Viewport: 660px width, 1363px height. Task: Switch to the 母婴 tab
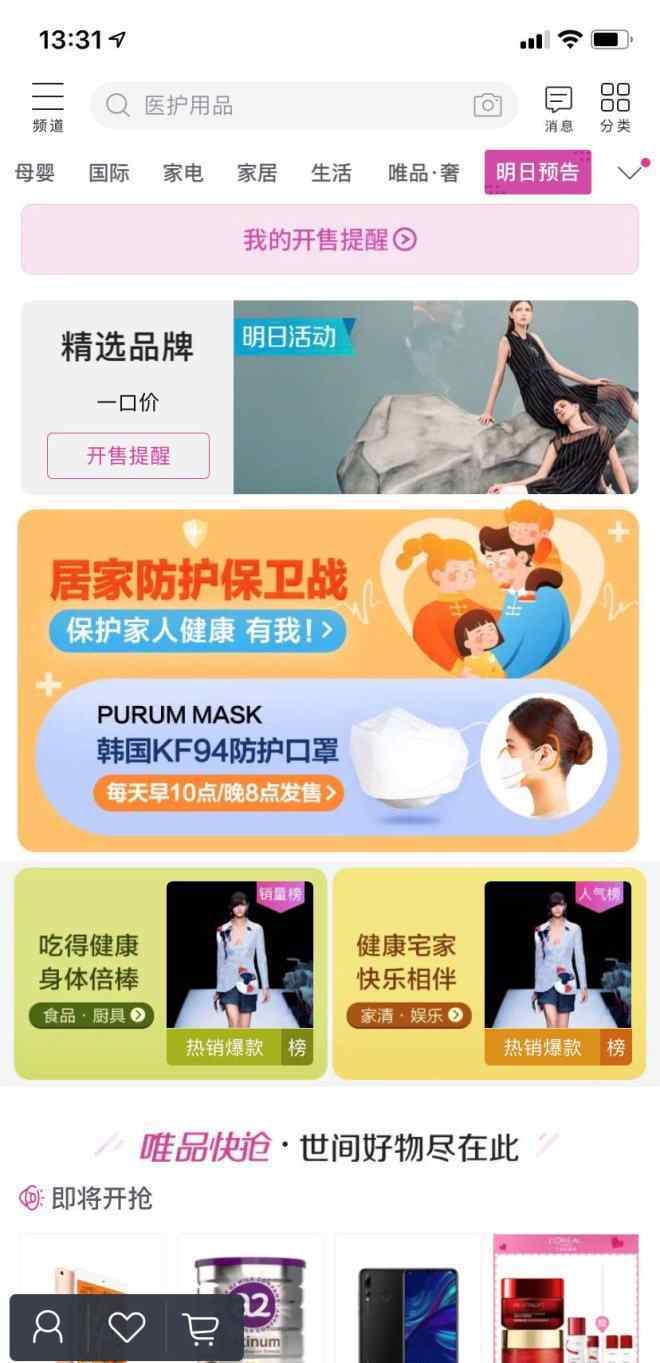click(35, 173)
